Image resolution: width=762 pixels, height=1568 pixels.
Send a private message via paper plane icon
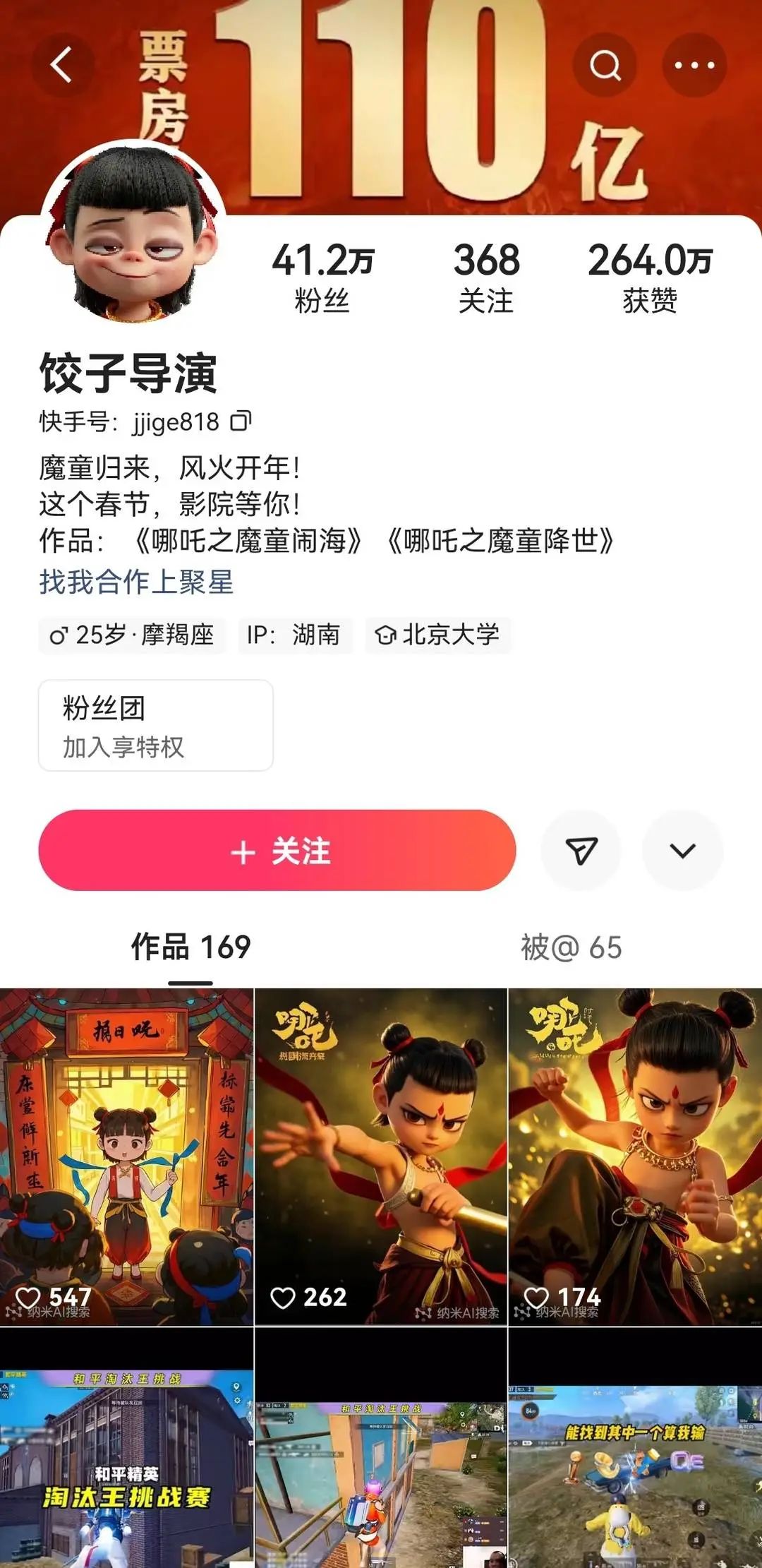(581, 851)
